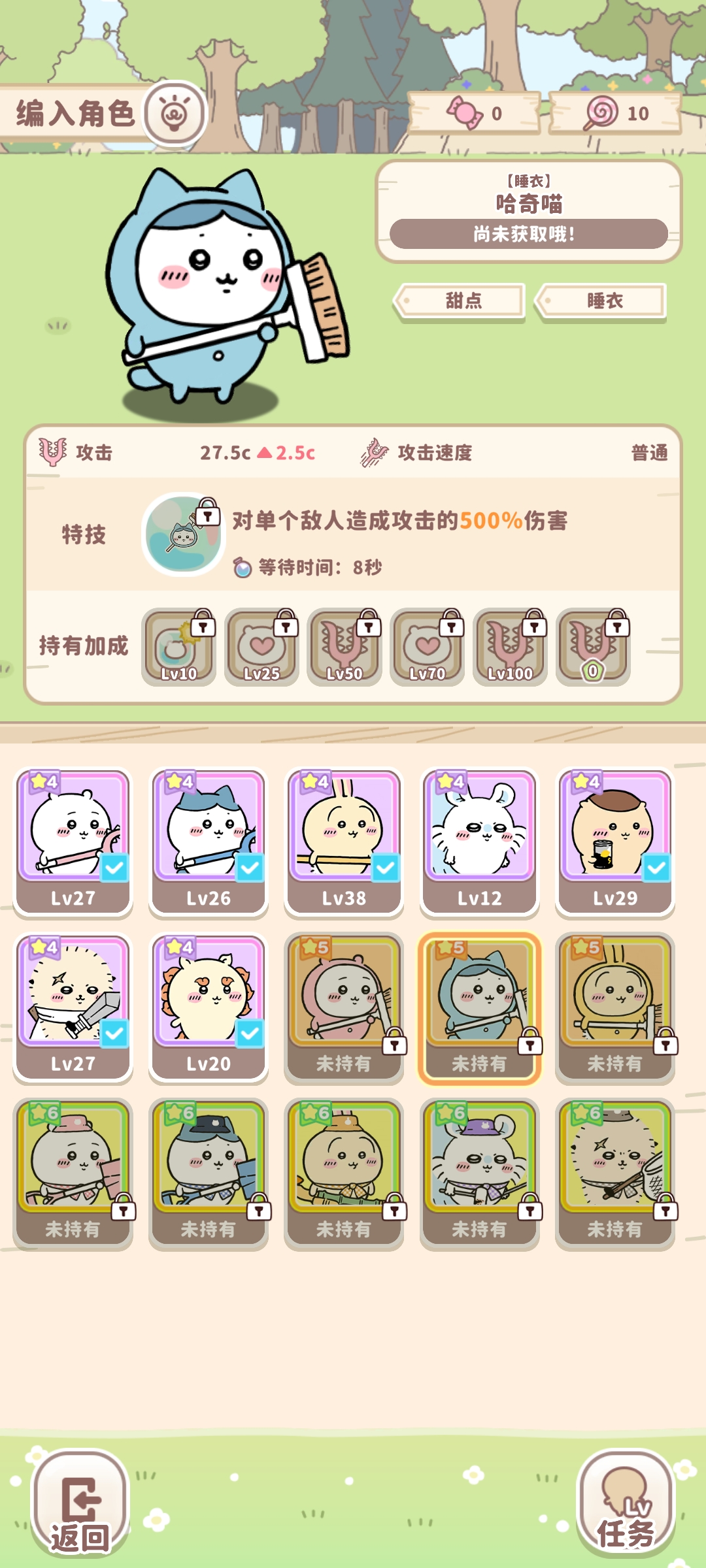View the Lv25 持有加成 bonus
The height and width of the screenshot is (1568, 706).
coord(261,647)
